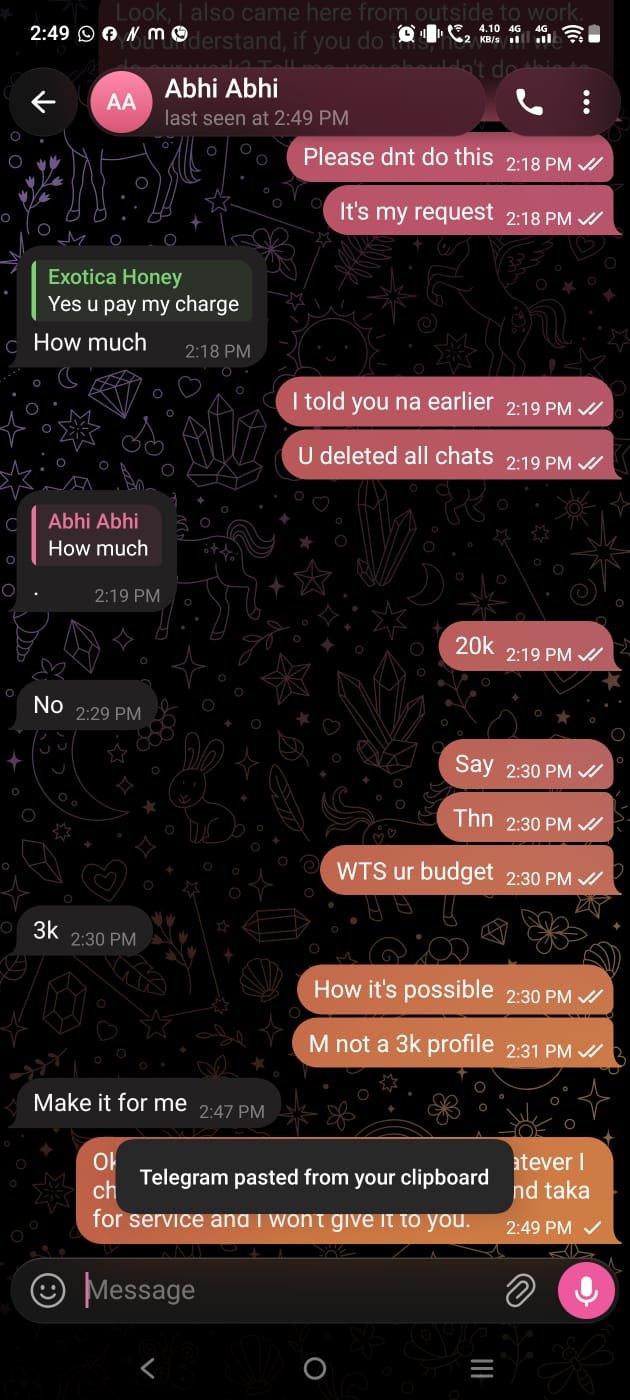Tap the system home button
This screenshot has width=630, height=1400.
(x=315, y=1368)
